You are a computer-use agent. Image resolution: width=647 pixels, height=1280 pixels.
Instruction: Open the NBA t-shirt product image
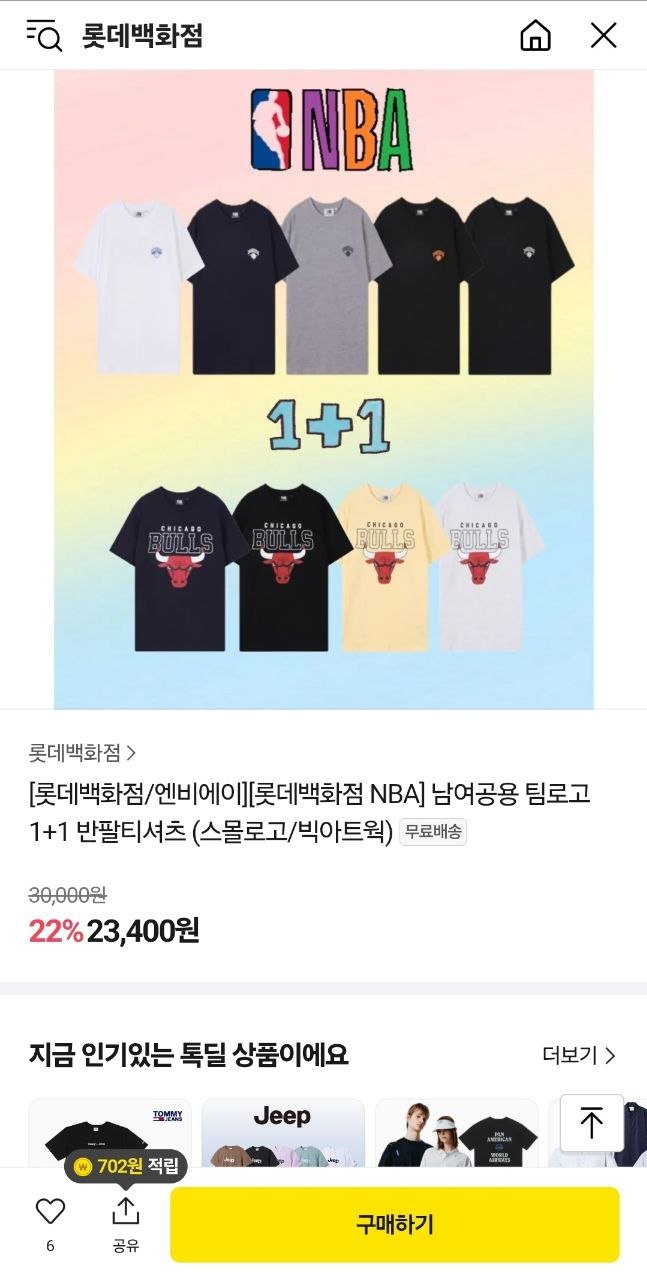coord(323,390)
